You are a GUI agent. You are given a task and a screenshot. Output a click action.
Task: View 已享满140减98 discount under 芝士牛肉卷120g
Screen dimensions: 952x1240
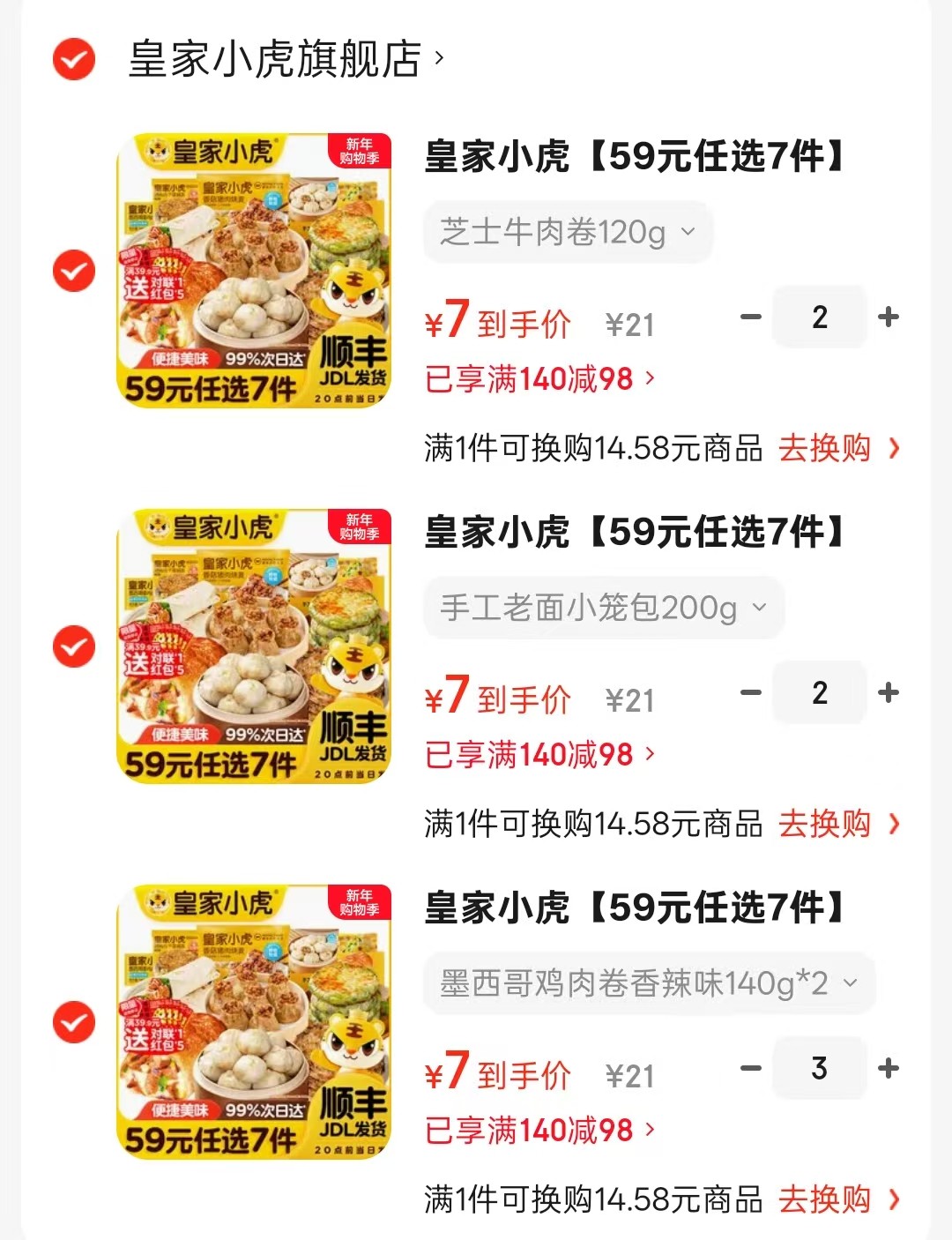tap(539, 379)
